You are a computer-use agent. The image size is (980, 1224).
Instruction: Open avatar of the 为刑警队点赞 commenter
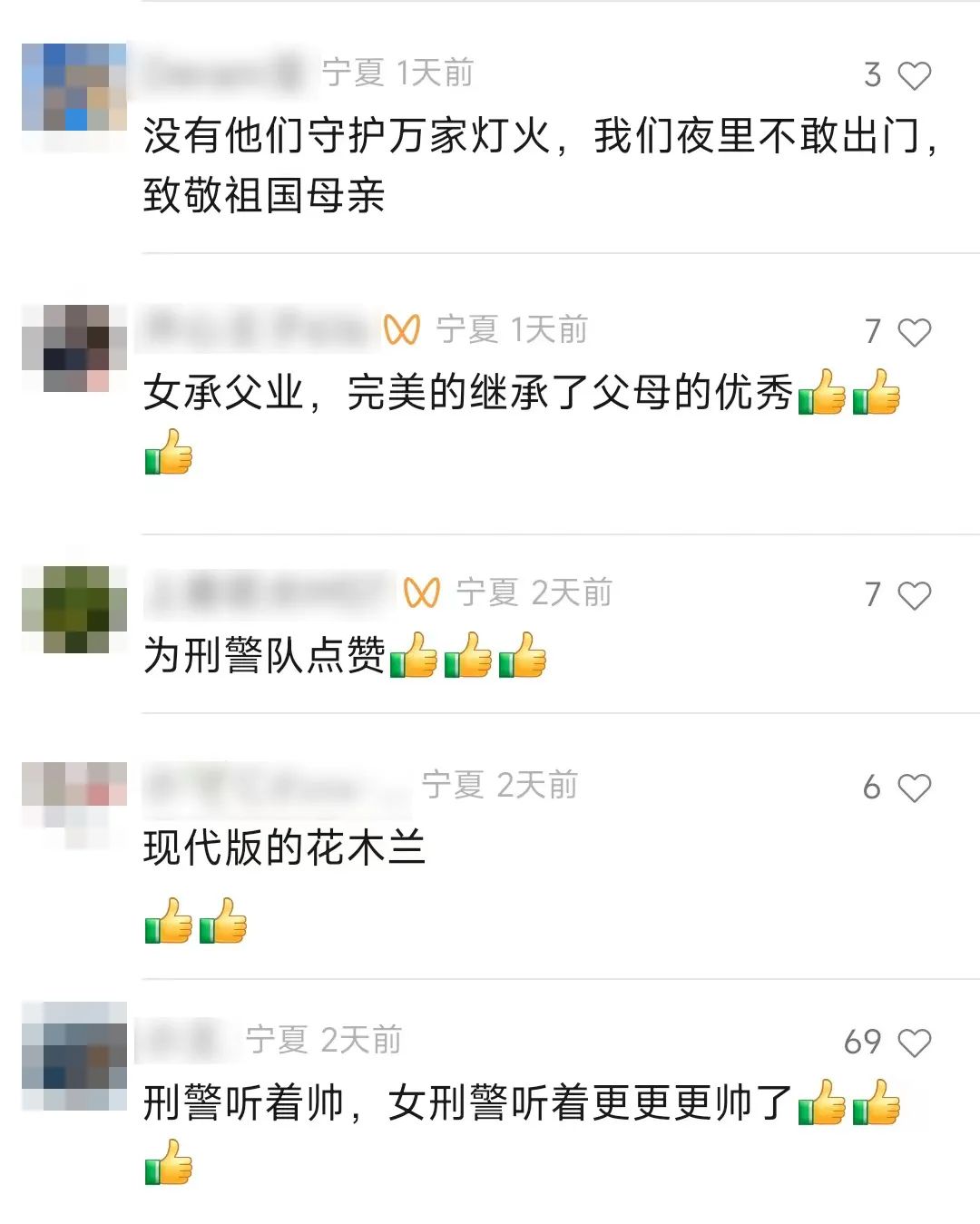coord(74,610)
